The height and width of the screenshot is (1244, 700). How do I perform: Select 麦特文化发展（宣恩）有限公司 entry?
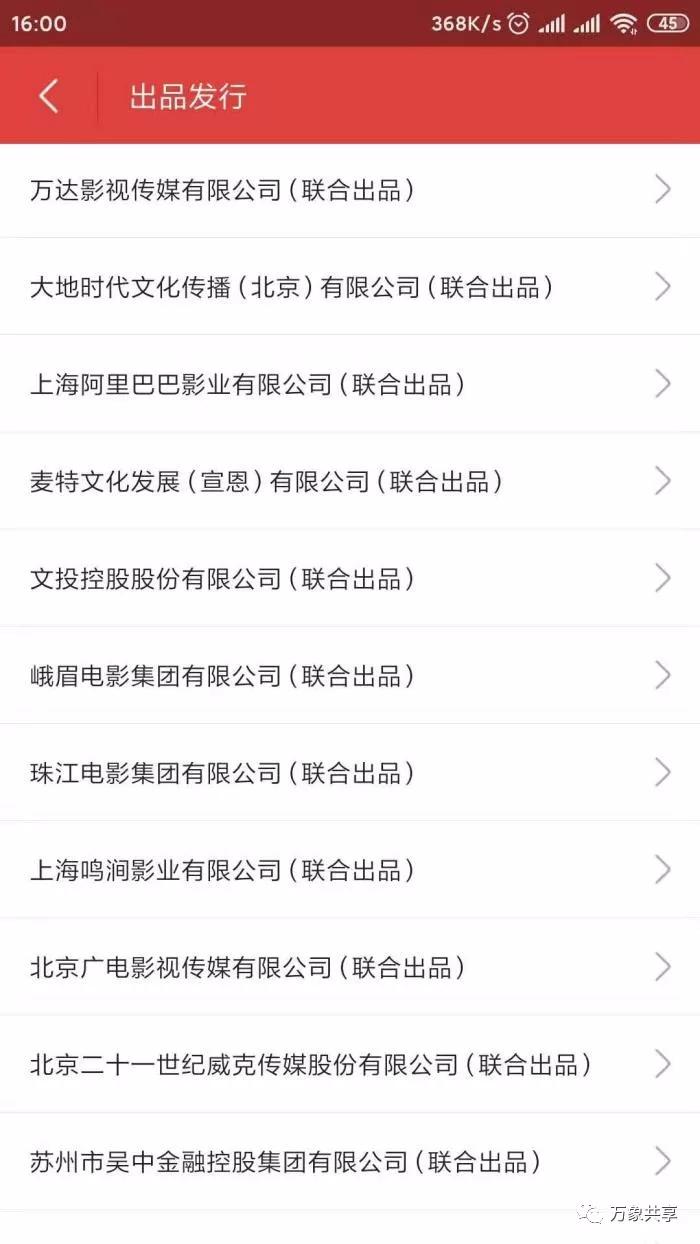[350, 481]
